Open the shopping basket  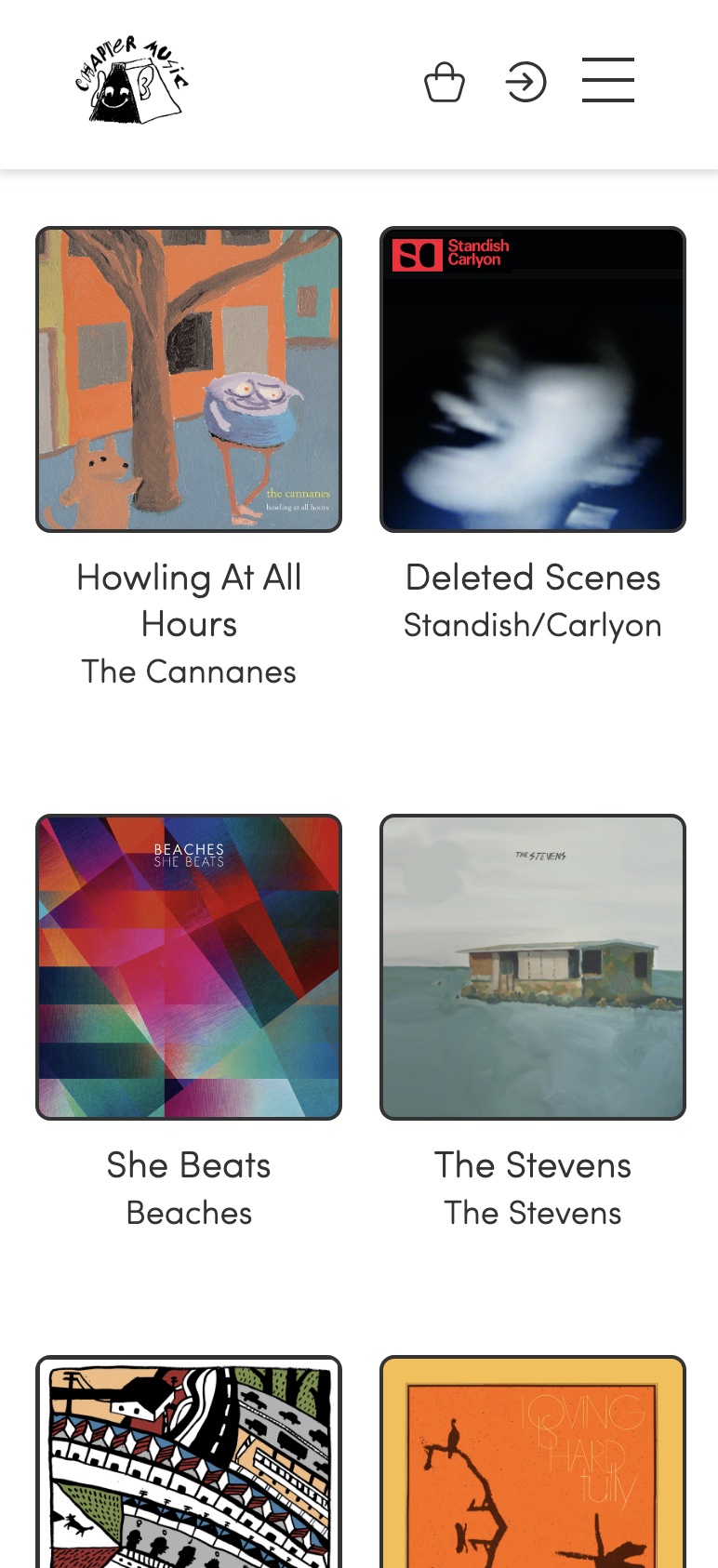pyautogui.click(x=445, y=82)
